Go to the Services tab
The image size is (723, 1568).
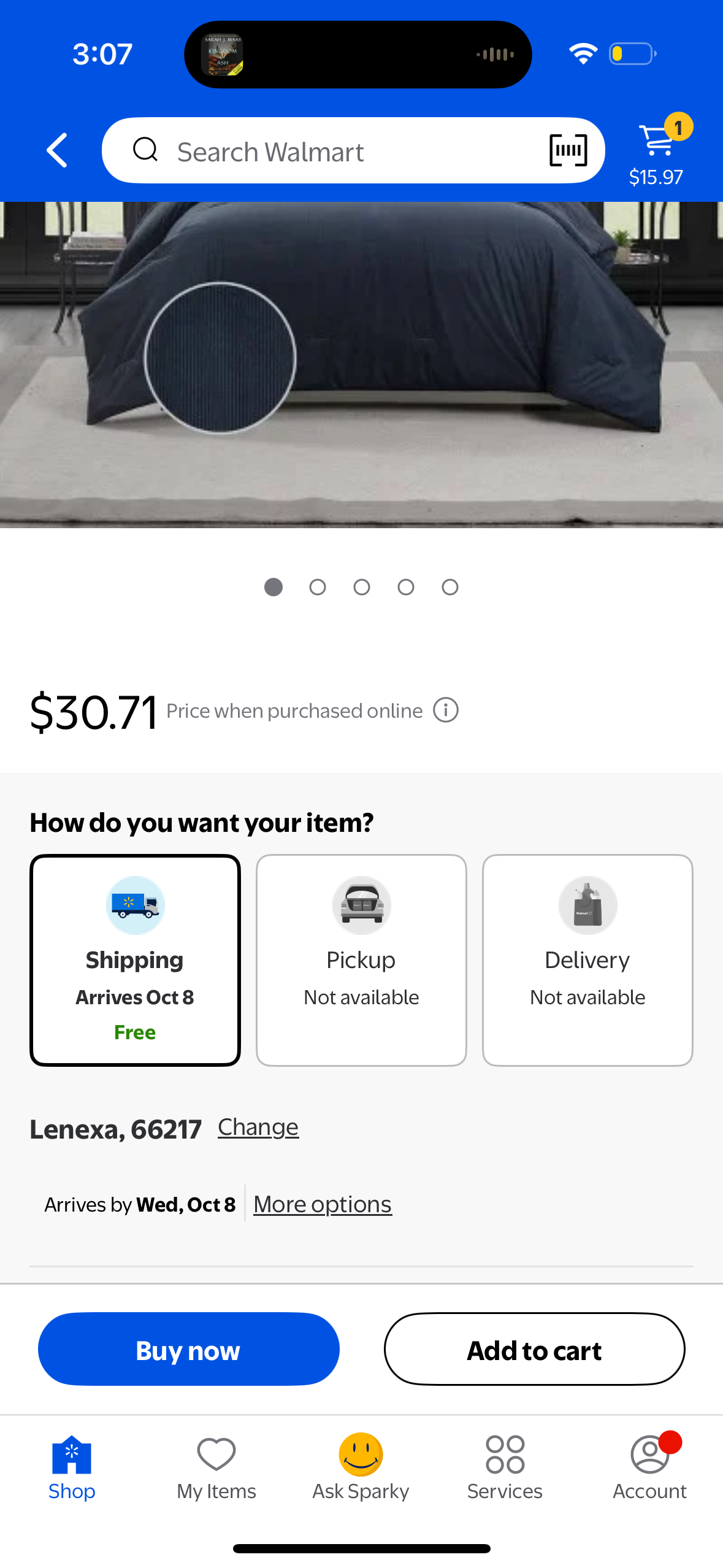505,1467
